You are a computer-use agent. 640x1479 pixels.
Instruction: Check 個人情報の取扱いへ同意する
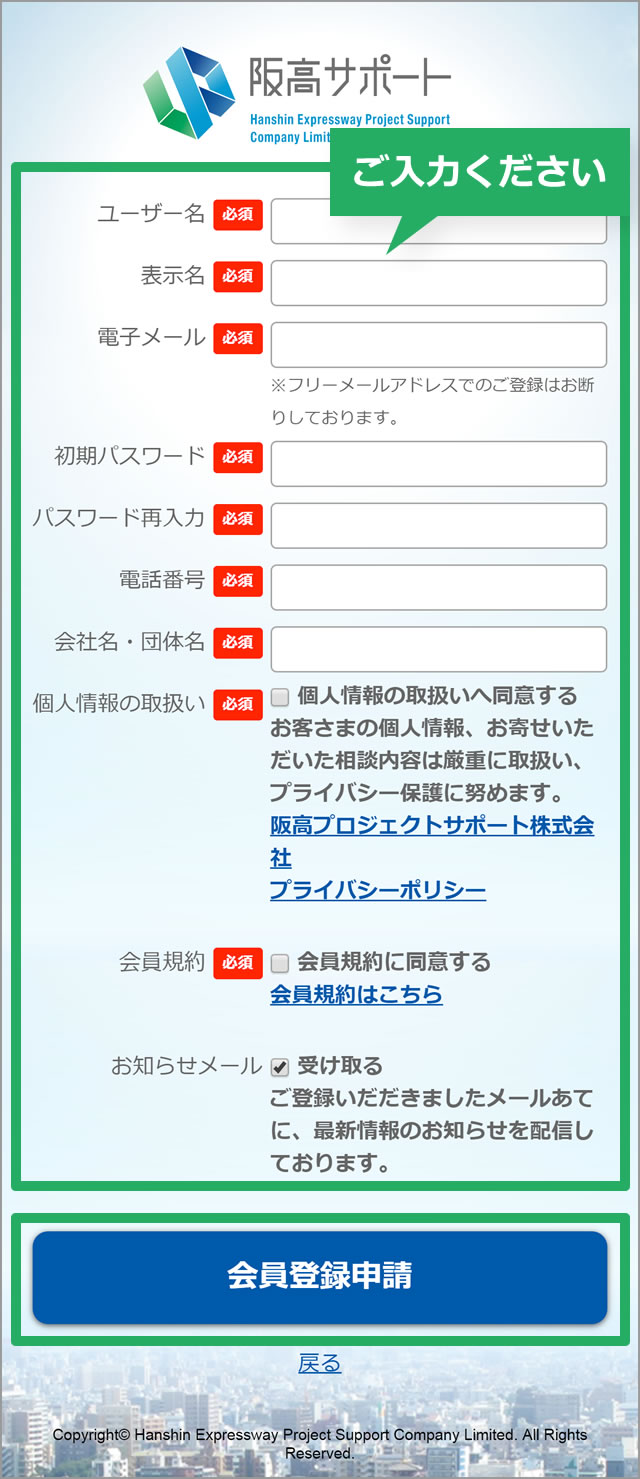[x=280, y=696]
